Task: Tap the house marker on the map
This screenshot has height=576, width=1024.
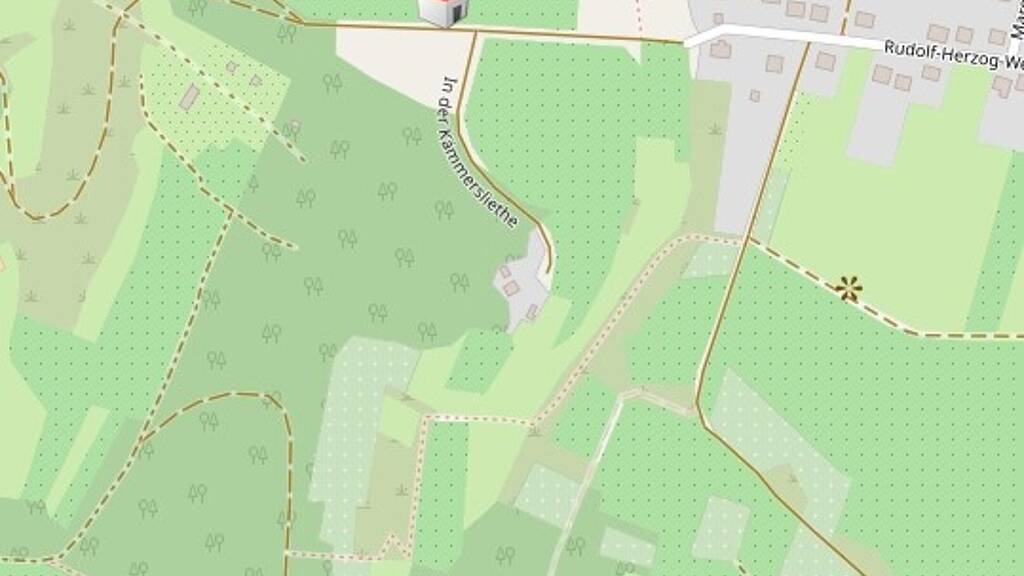Action: point(445,11)
